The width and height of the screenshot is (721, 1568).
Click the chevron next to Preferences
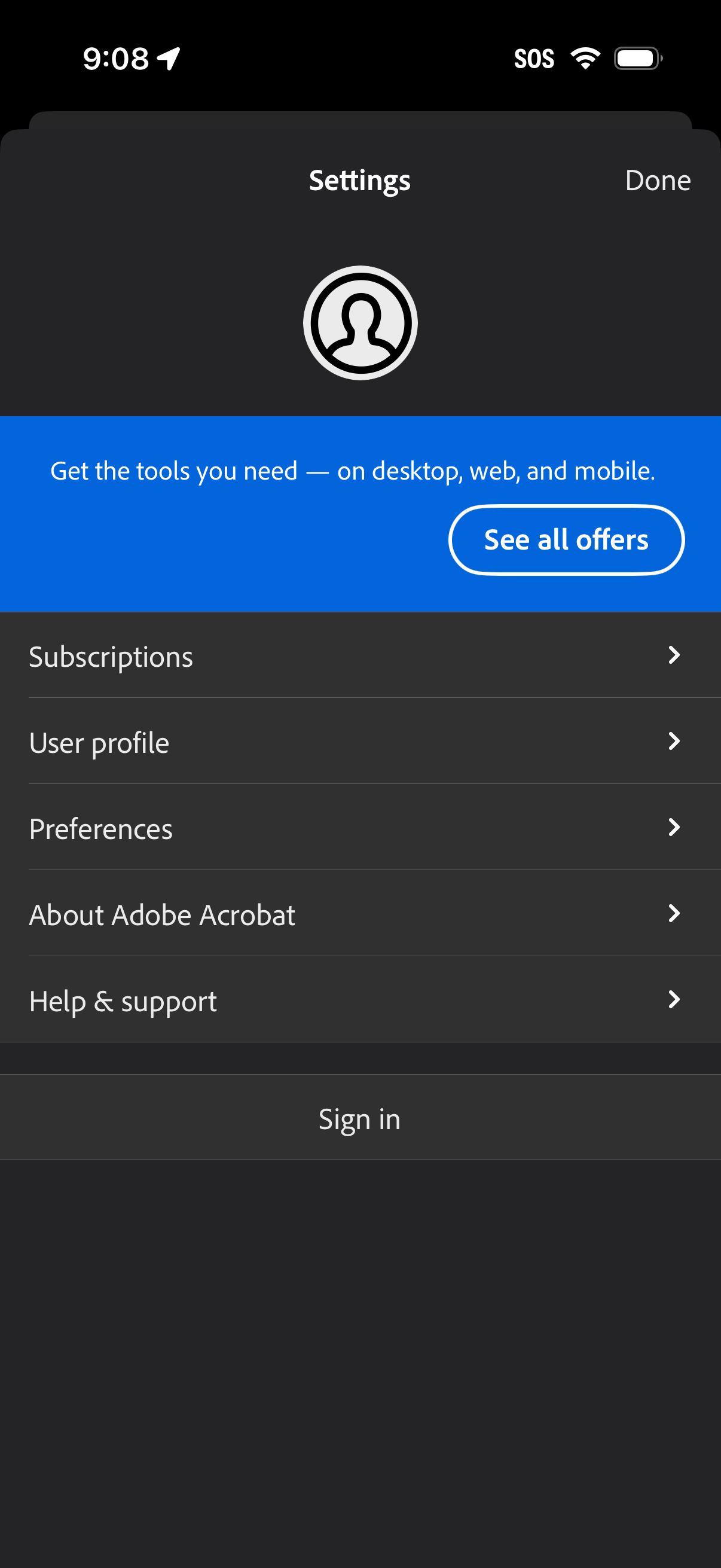(x=673, y=828)
